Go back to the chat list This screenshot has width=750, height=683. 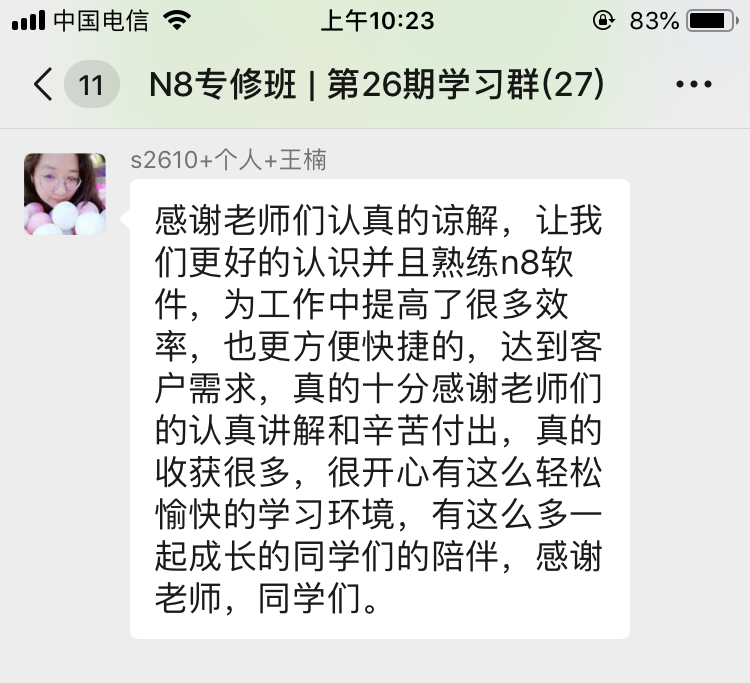point(44,85)
